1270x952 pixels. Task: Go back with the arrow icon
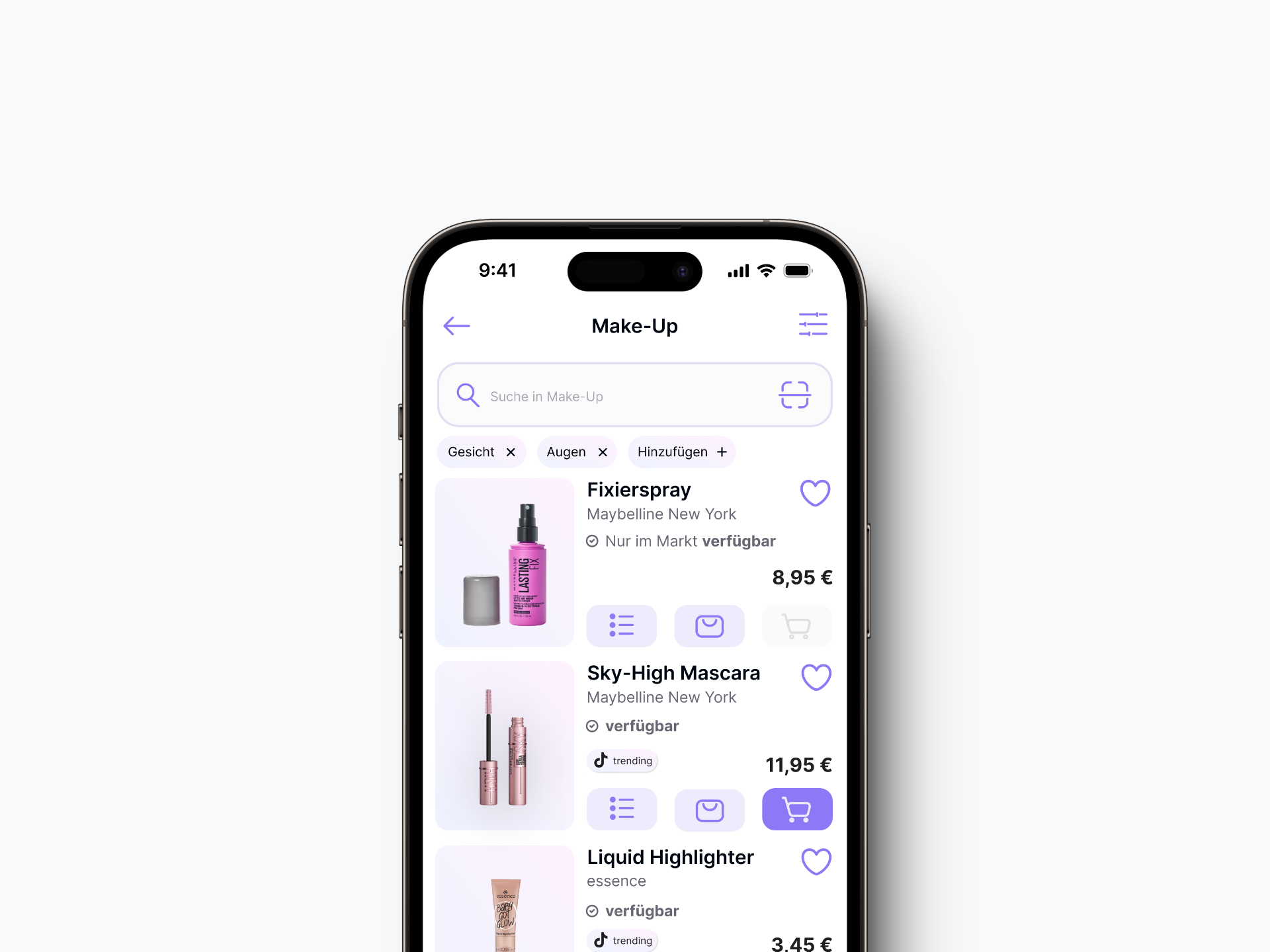coord(456,326)
